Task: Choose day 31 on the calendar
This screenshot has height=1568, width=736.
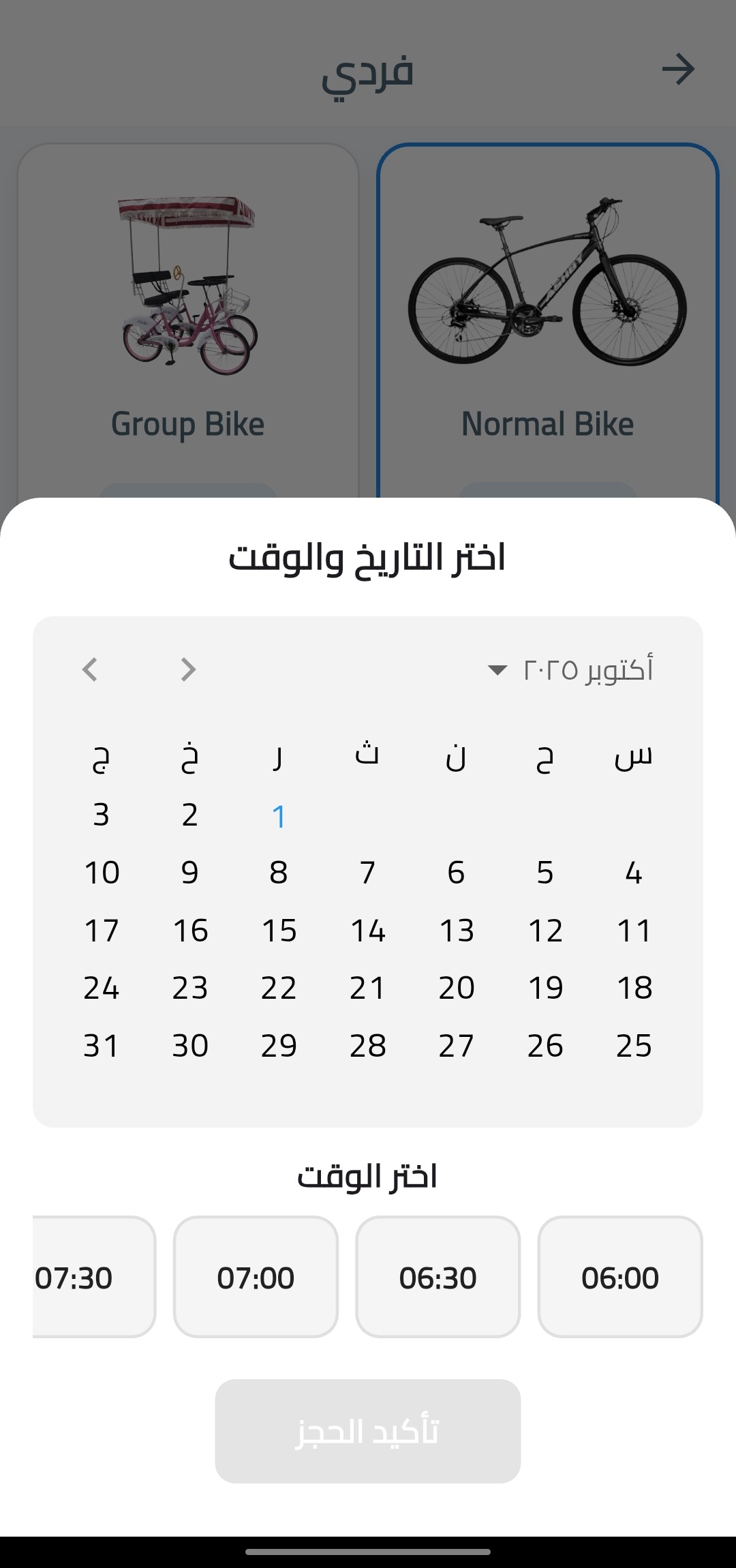Action: (x=102, y=1046)
